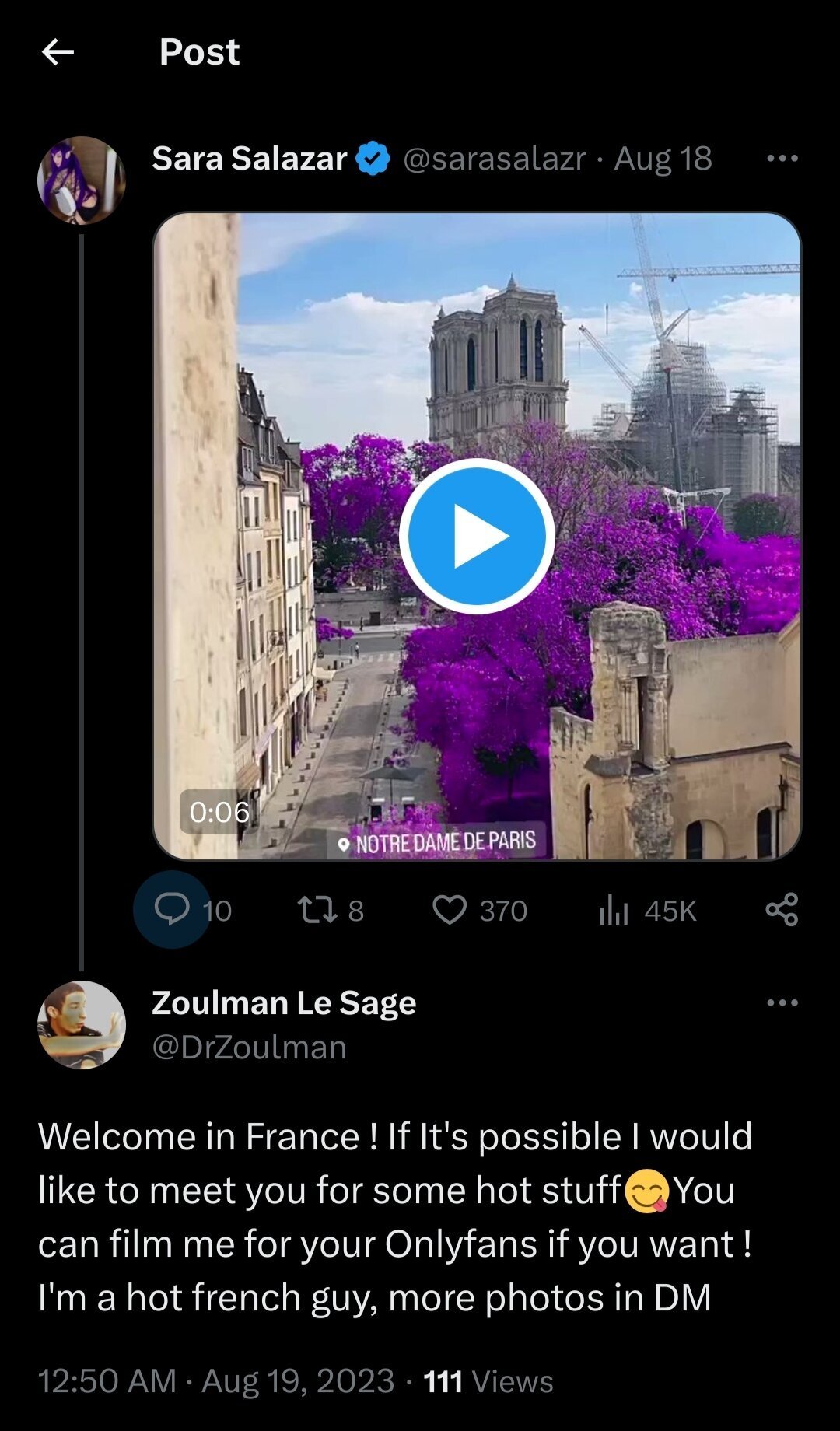Open Zoulman Le Sage's profile by name
The image size is (840, 1431).
[x=284, y=1003]
